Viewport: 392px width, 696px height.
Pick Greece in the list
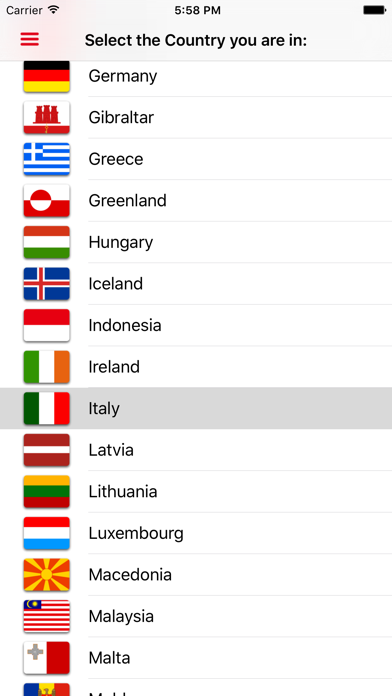coord(196,159)
